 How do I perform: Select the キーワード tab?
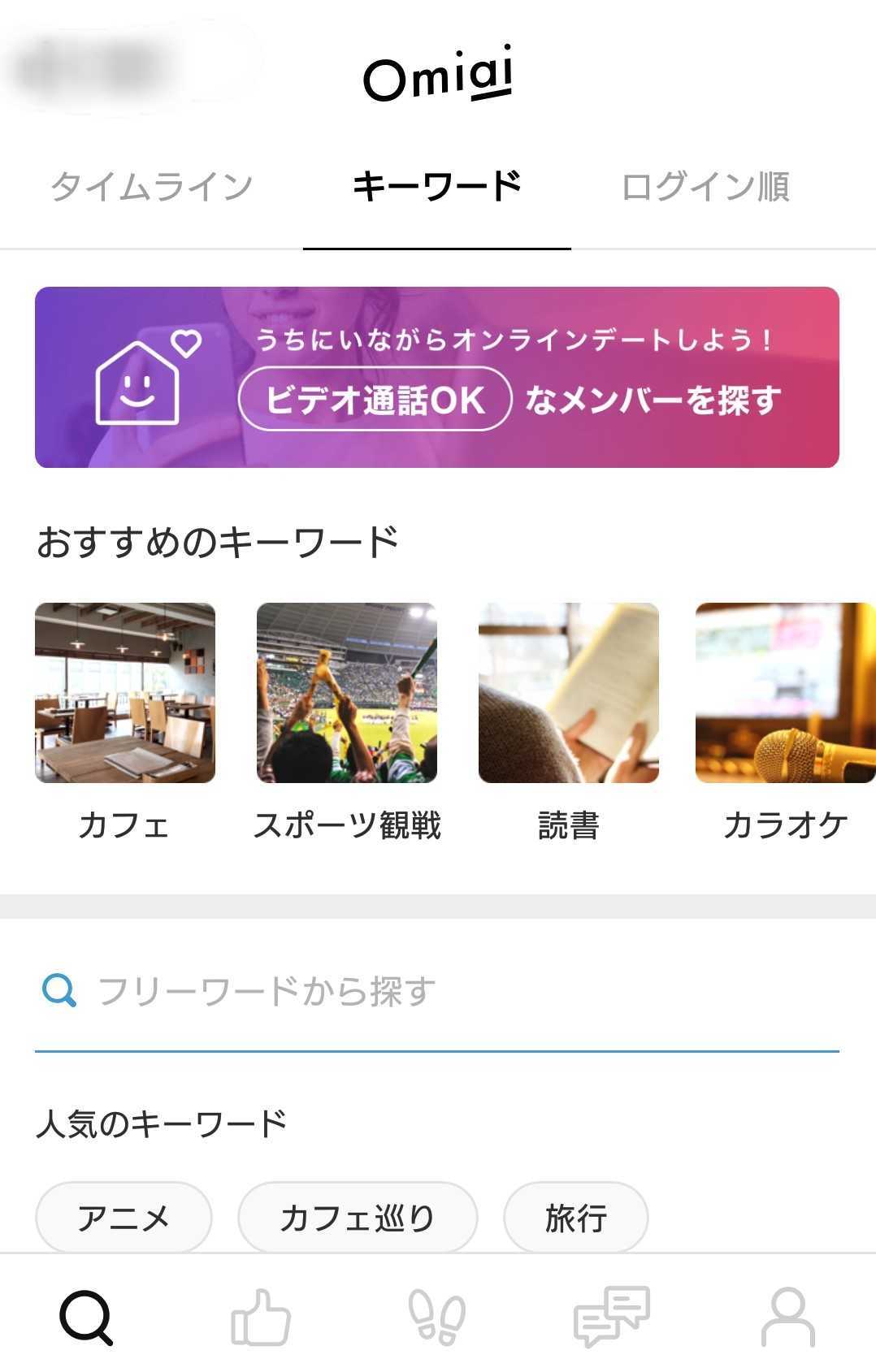coord(436,187)
